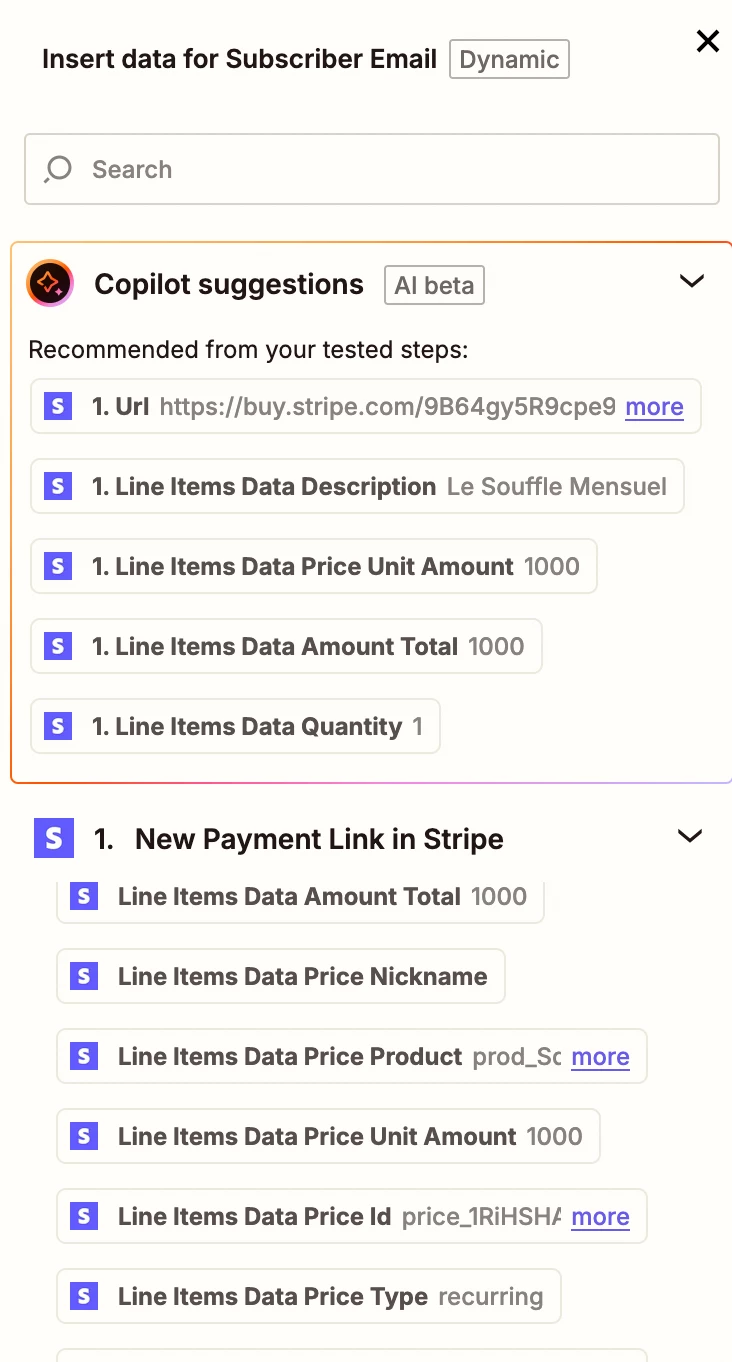
Task: Choose Stripe Line Items Data Amount Total
Action: tap(300, 897)
